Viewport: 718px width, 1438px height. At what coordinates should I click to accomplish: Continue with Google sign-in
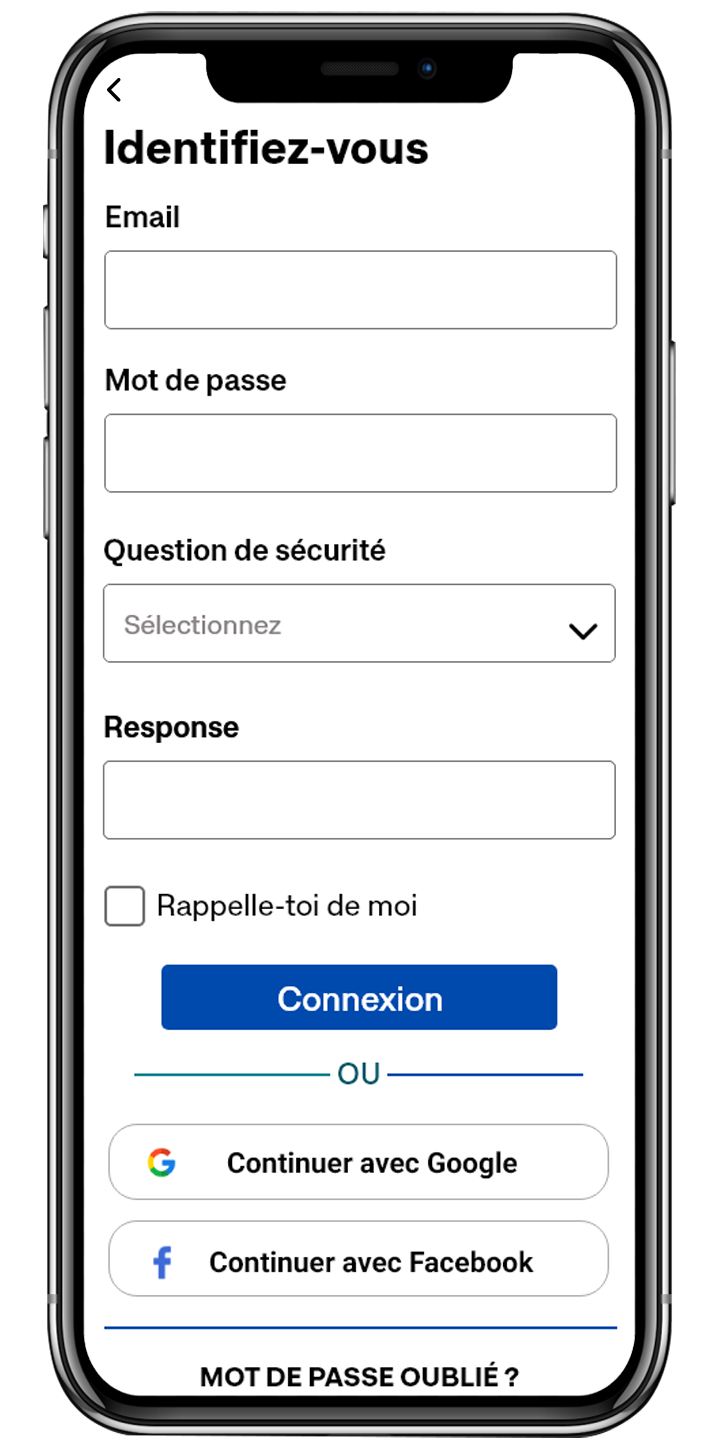tap(358, 1162)
